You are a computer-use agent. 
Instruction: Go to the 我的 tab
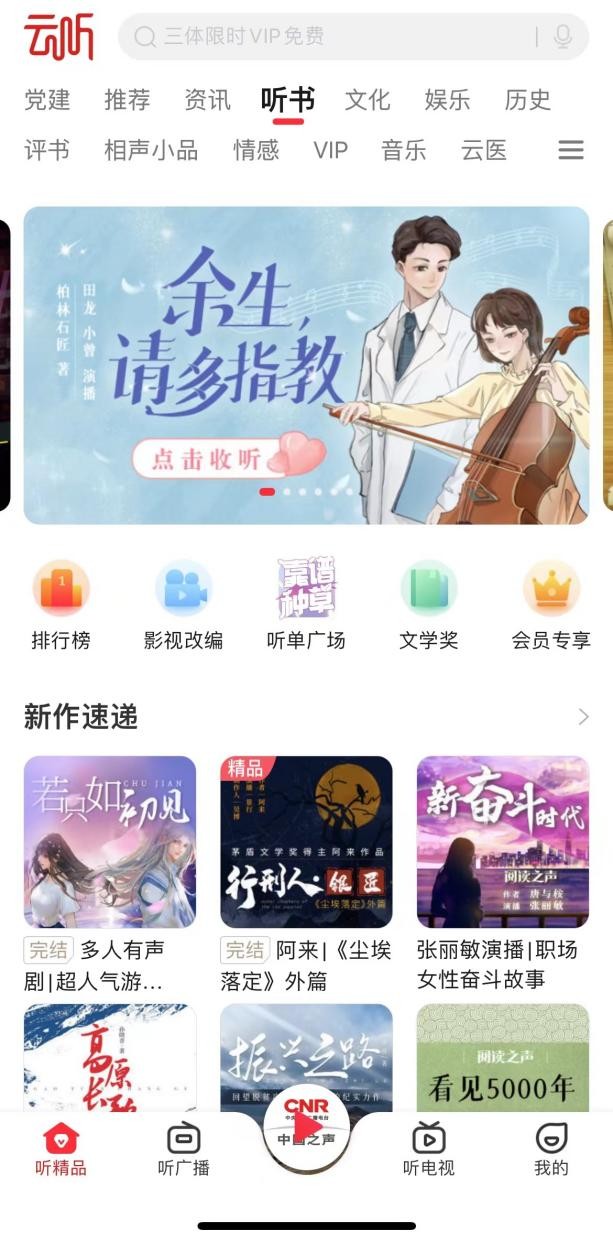pyautogui.click(x=551, y=1148)
